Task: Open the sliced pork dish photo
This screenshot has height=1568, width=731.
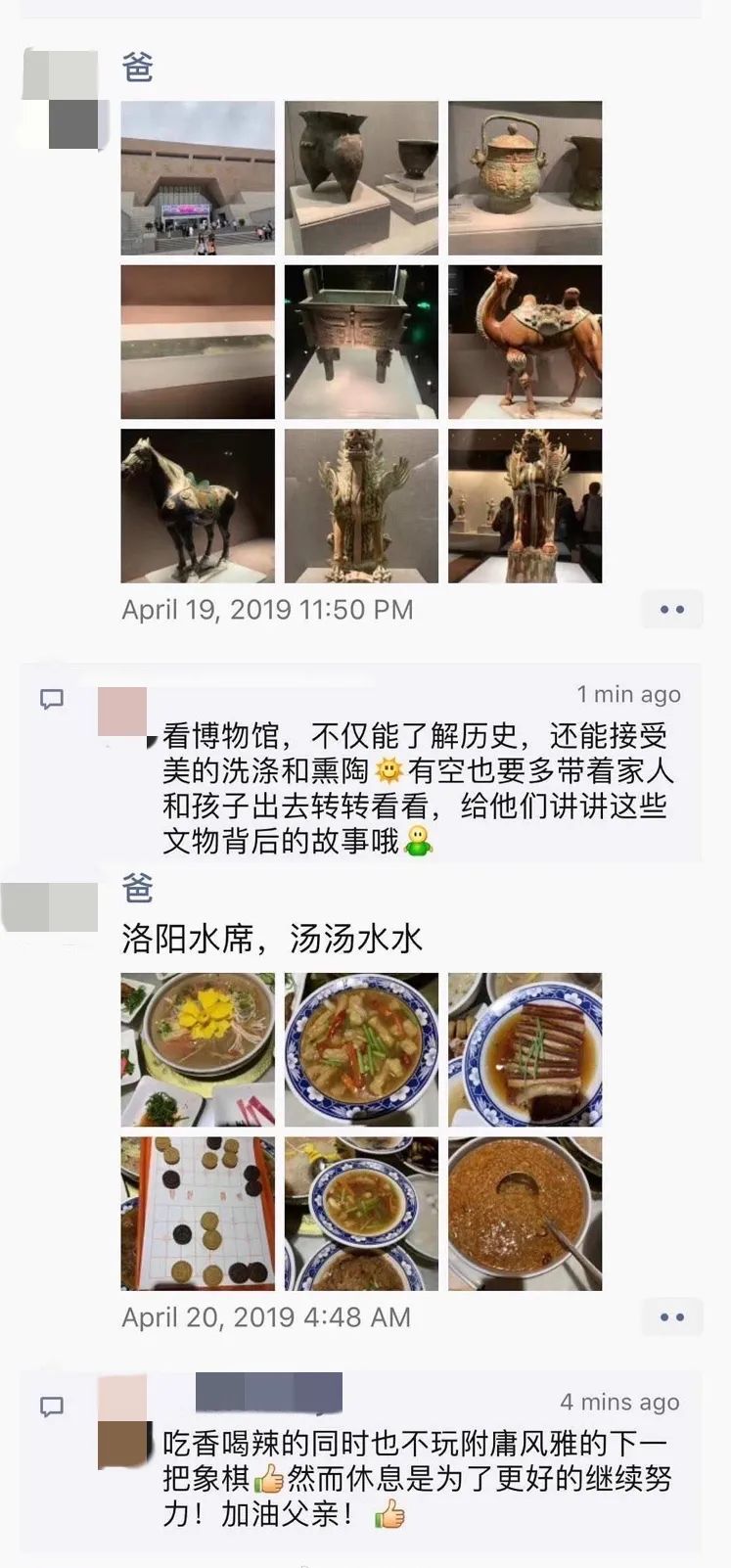Action: coord(525,1049)
